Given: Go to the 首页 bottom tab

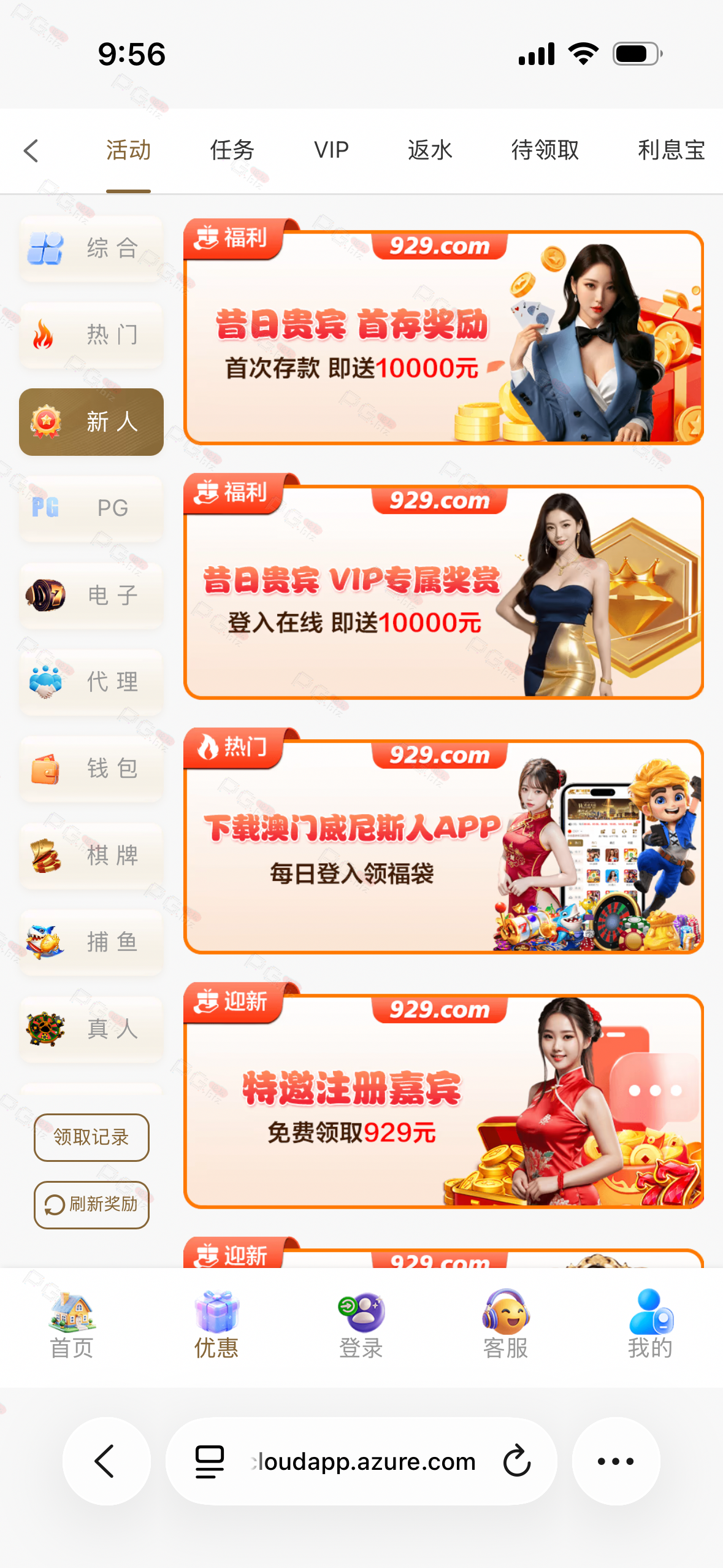Looking at the screenshot, I should (72, 1325).
